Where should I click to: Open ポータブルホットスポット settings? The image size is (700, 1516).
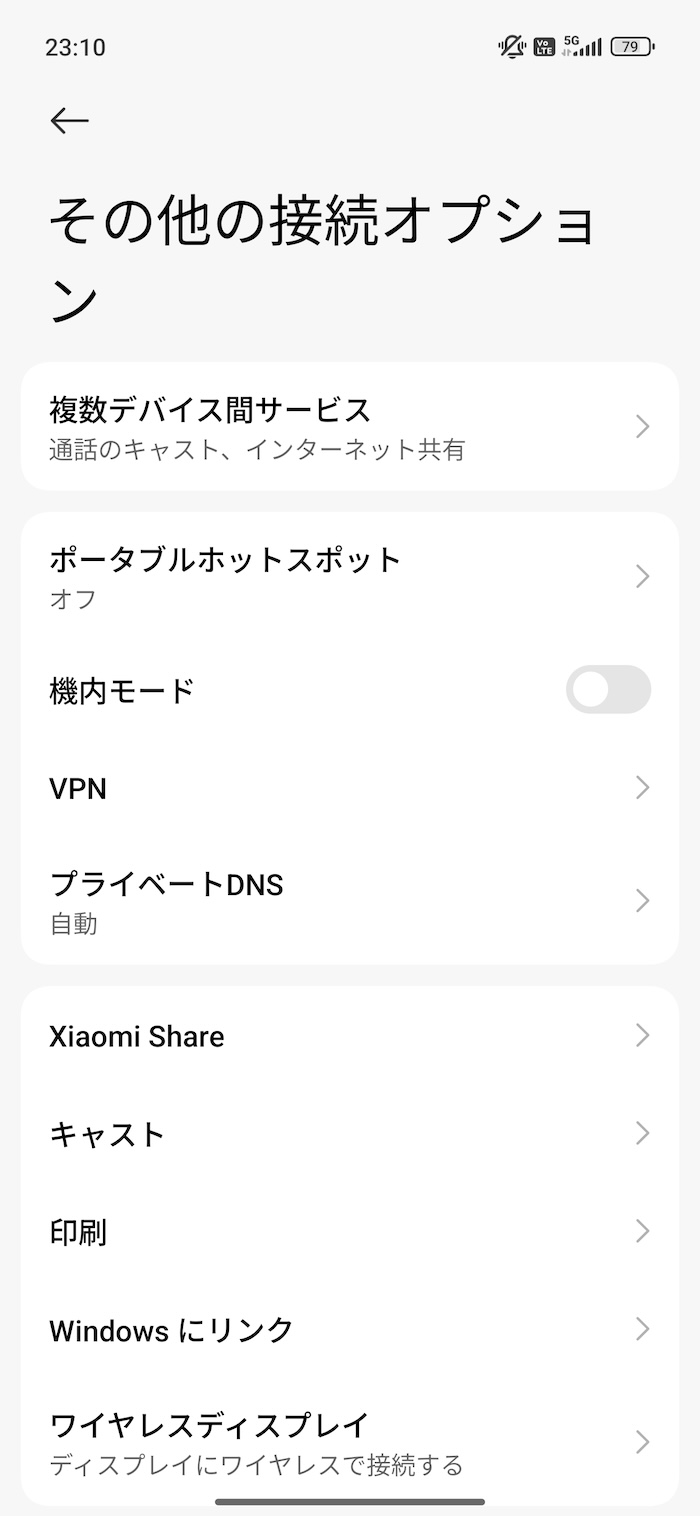pyautogui.click(x=350, y=577)
